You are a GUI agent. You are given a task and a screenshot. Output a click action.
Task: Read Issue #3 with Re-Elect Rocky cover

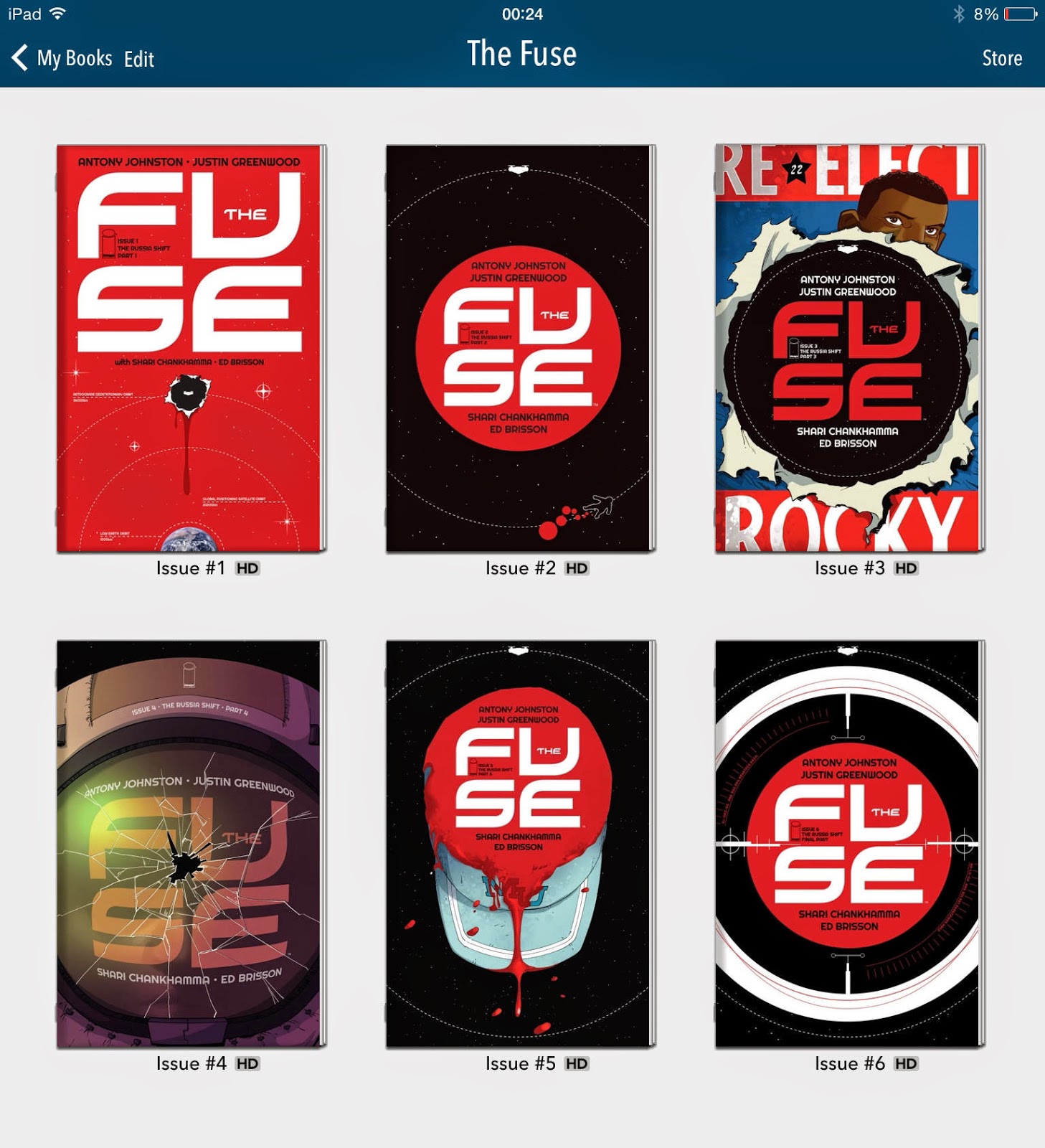(x=849, y=349)
